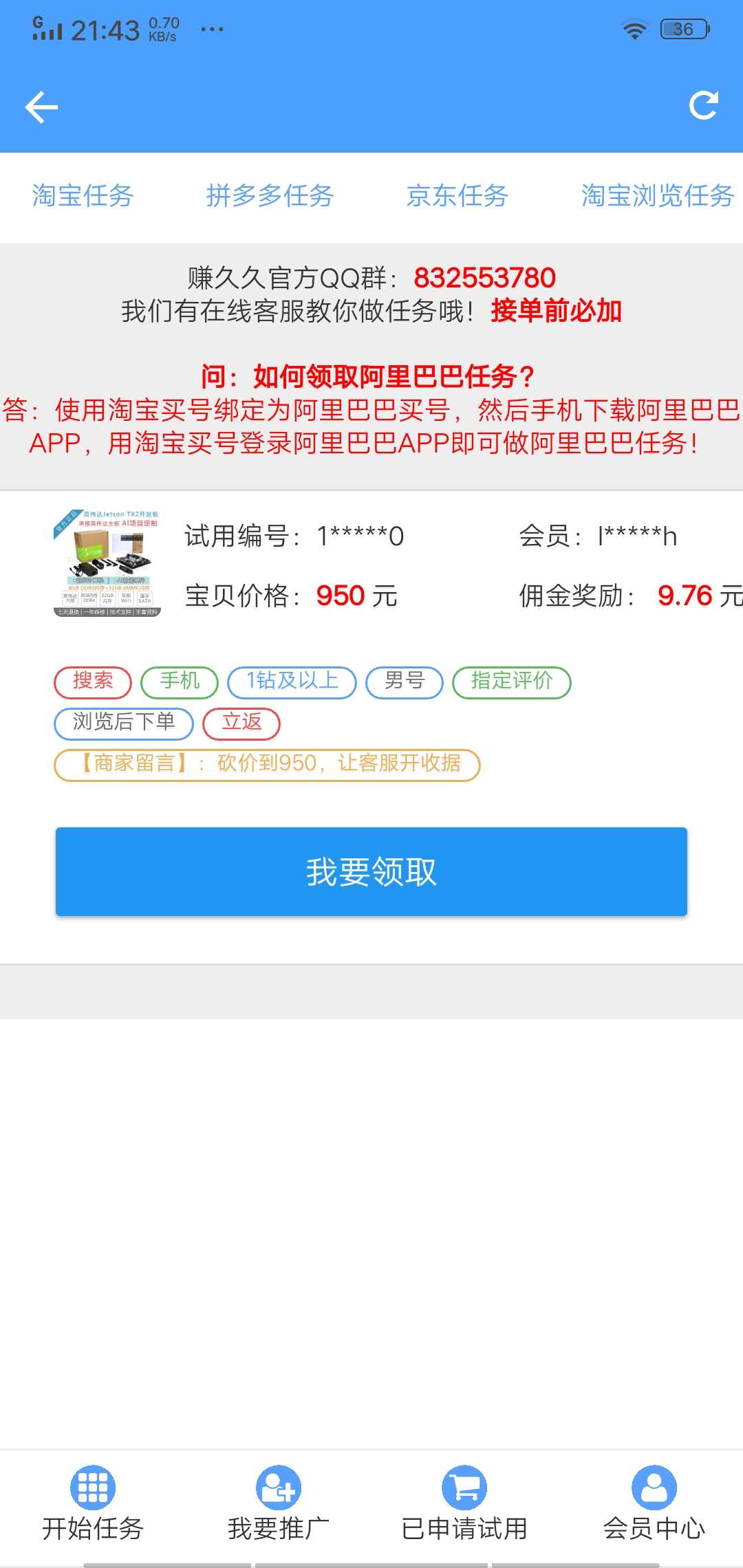Switch to the 拼多多任务 tab
This screenshot has height=1568, width=743.
pos(270,197)
